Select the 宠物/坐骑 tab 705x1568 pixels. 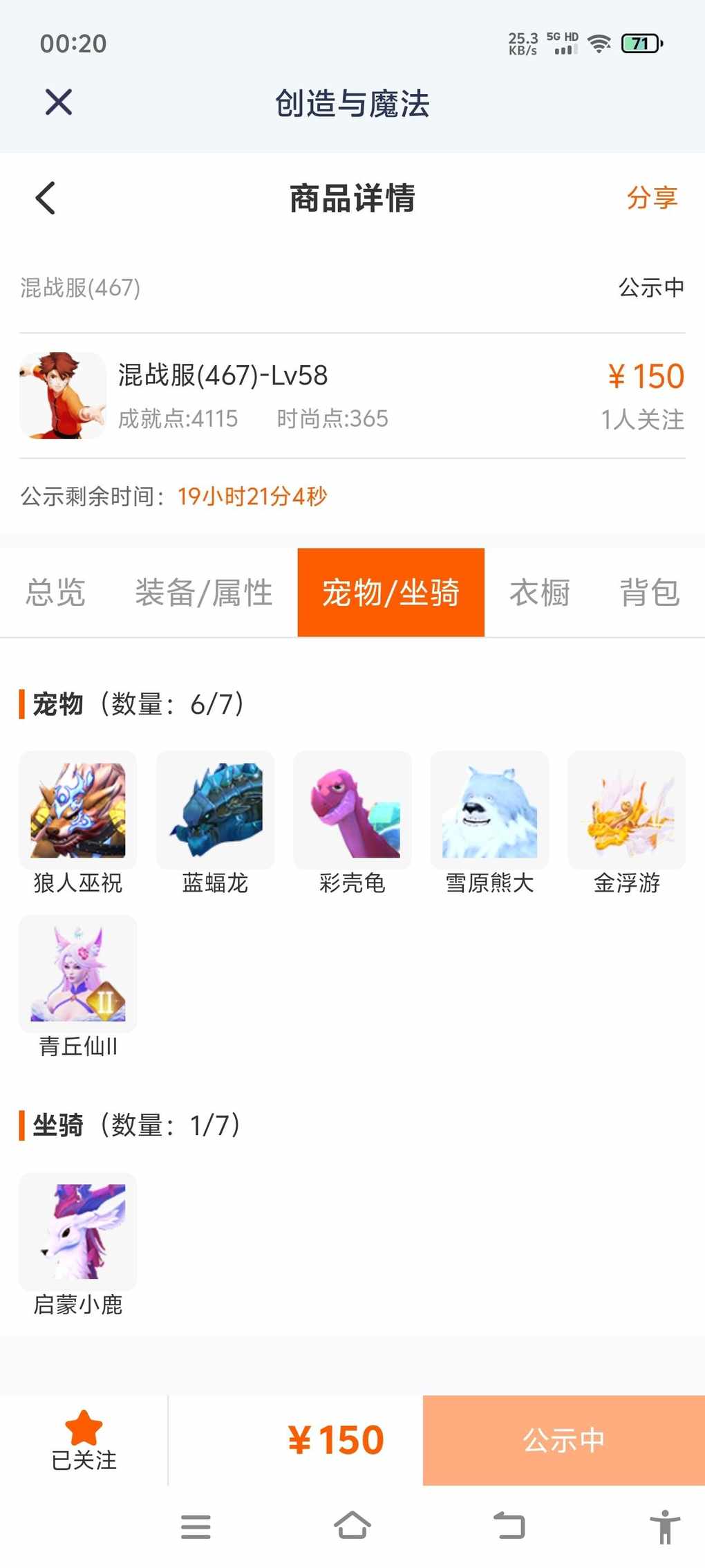pos(391,593)
